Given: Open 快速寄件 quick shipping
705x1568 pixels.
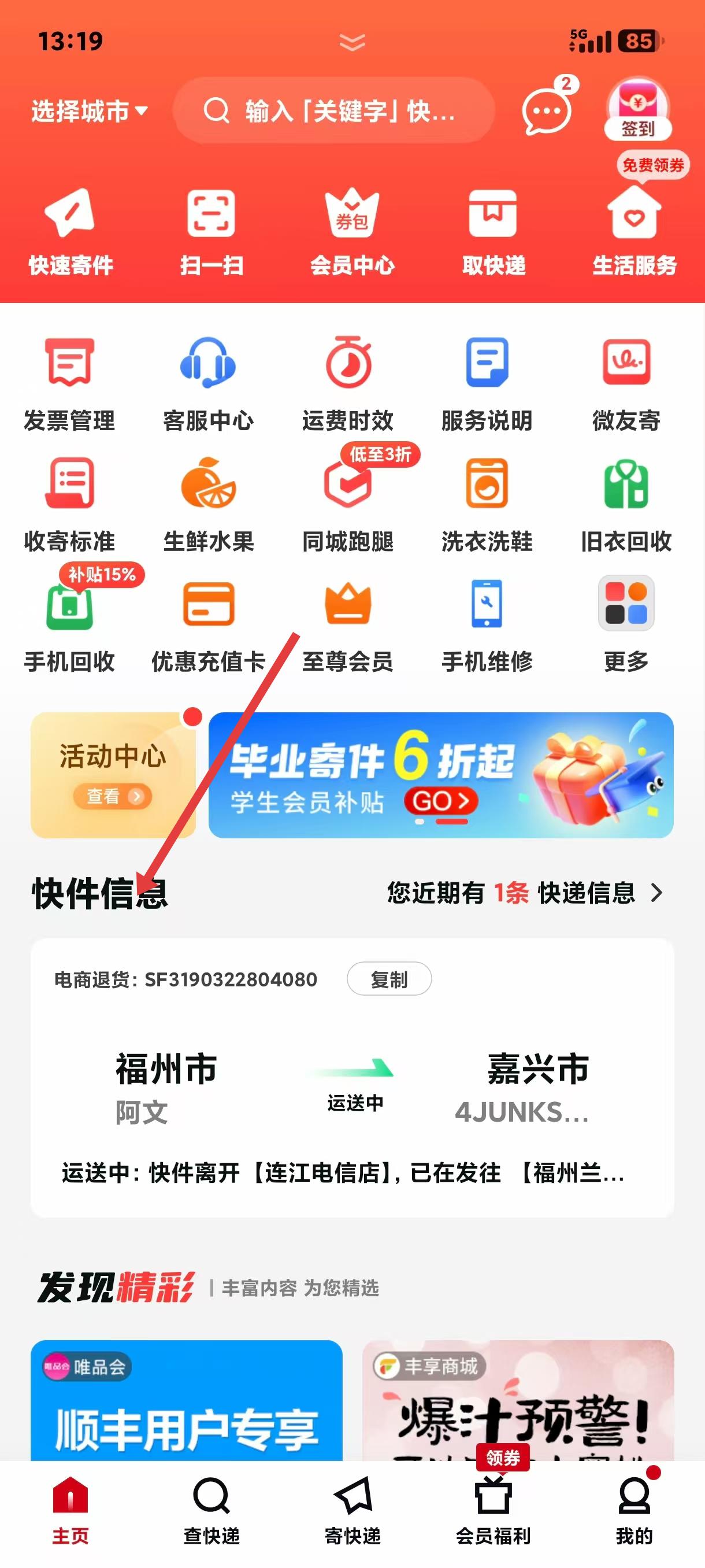Looking at the screenshot, I should pyautogui.click(x=70, y=231).
